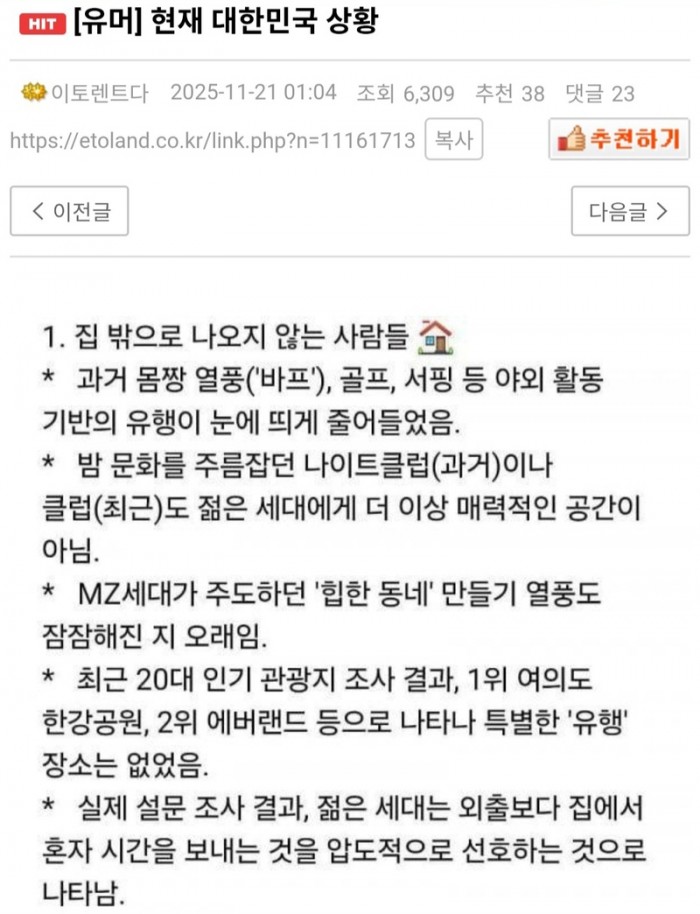Open the etoland.co.kr post URL
This screenshot has height=914, width=700.
(x=212, y=141)
